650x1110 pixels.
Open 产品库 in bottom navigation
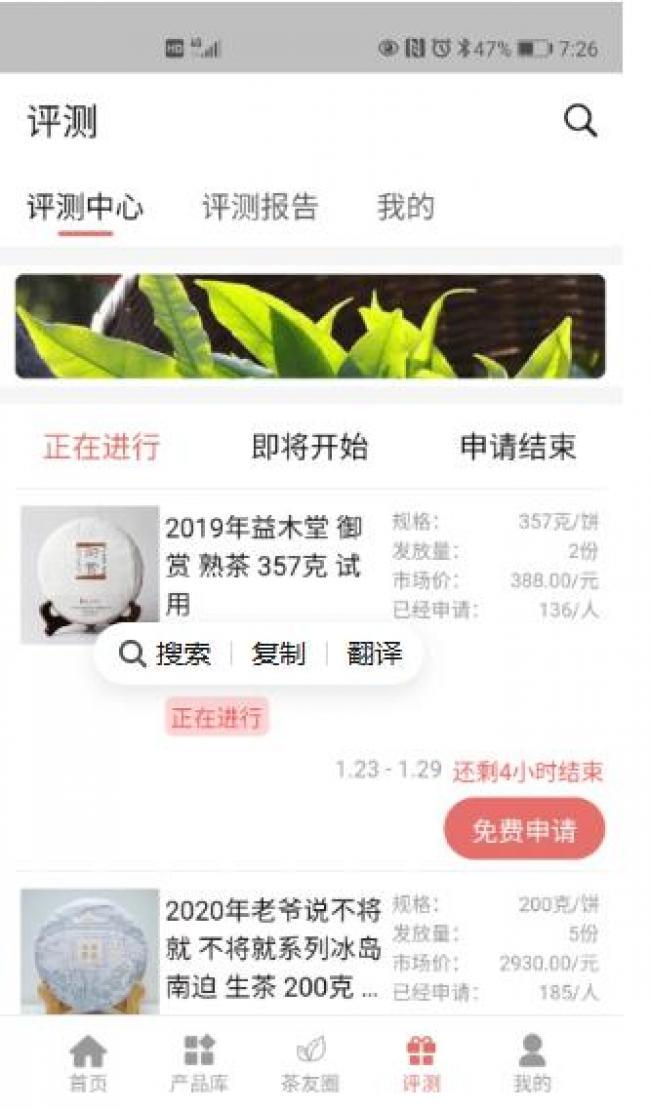click(x=199, y=1063)
